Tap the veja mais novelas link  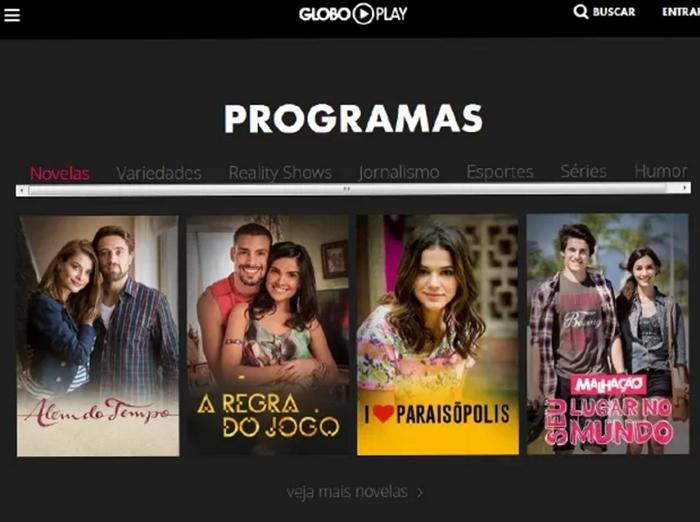tap(354, 492)
